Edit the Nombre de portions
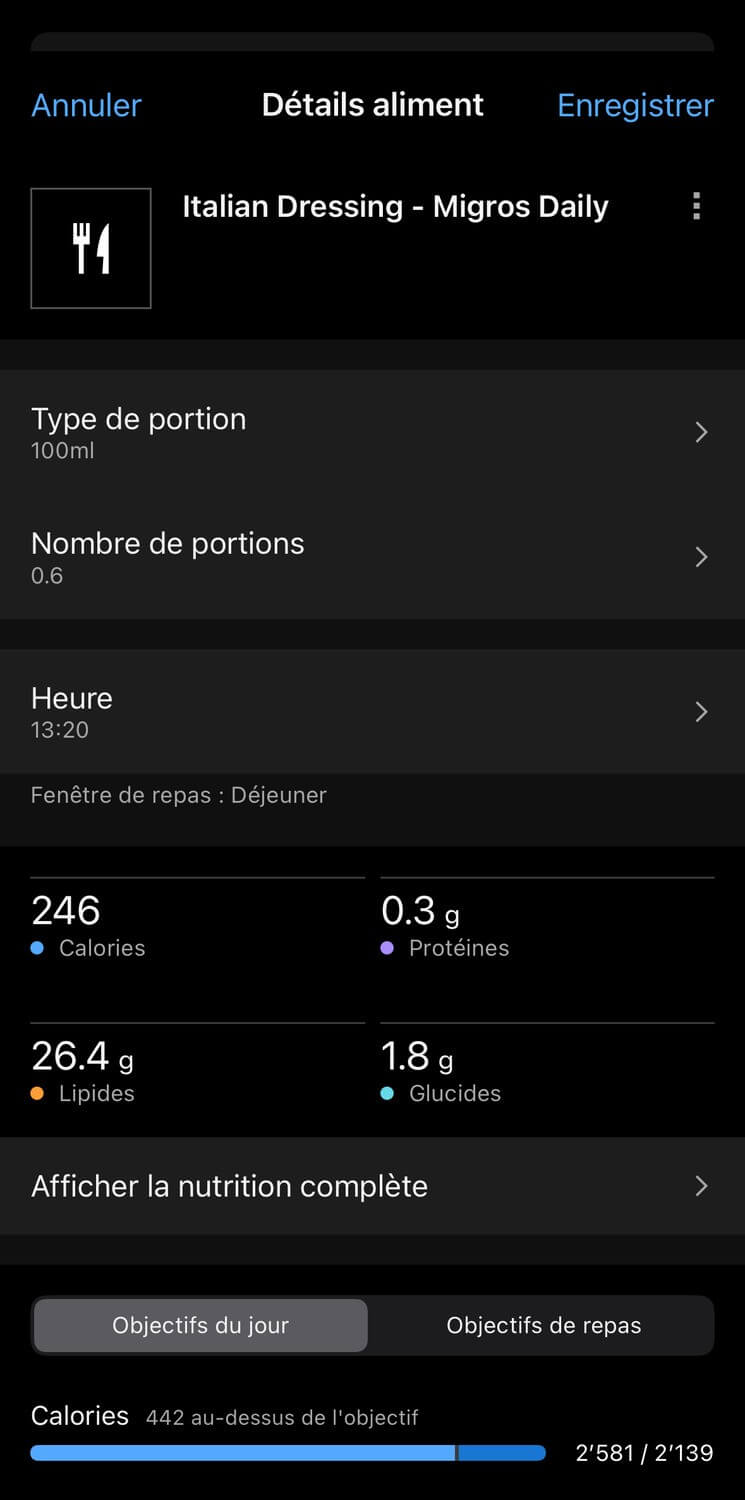 372,557
